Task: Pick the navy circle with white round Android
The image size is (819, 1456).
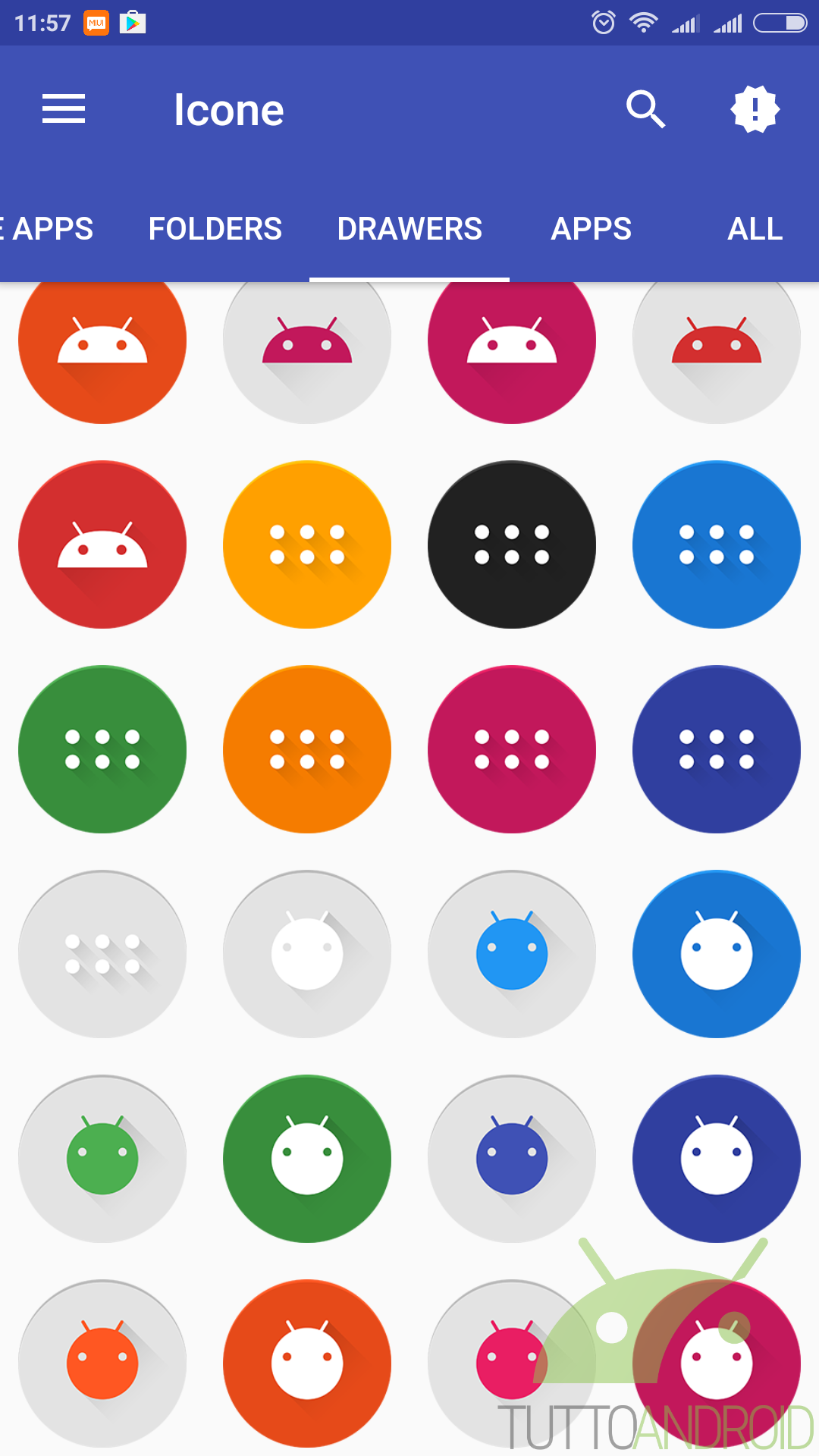Action: pyautogui.click(x=717, y=1159)
